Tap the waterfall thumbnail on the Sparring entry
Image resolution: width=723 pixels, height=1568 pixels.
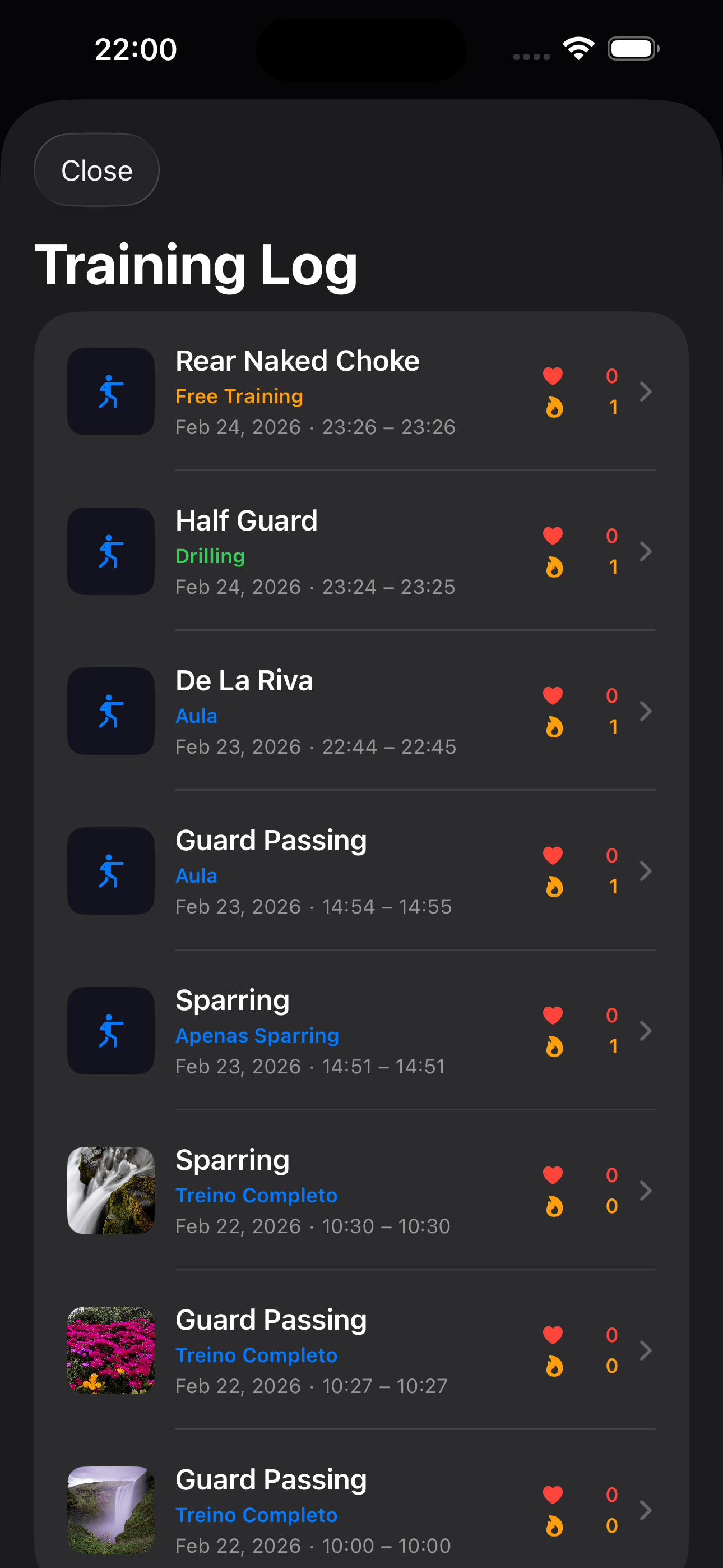click(110, 1191)
